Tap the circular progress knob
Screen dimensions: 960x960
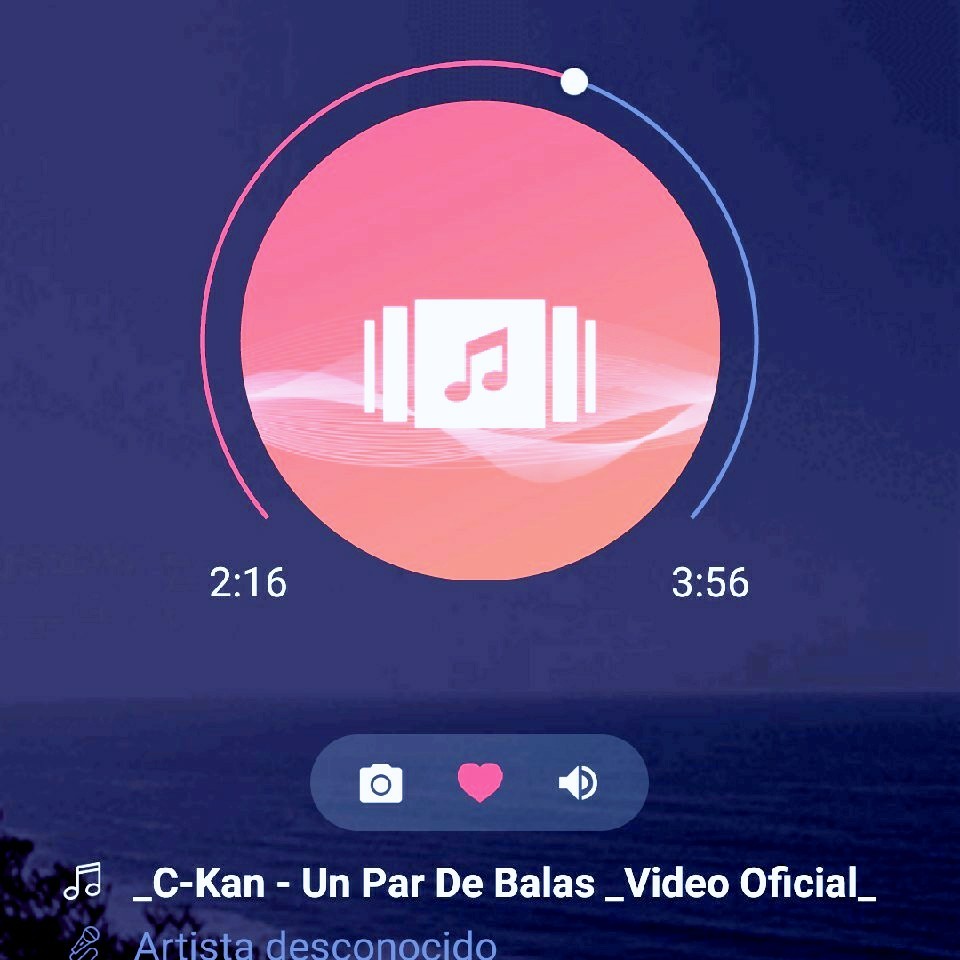pyautogui.click(x=574, y=82)
